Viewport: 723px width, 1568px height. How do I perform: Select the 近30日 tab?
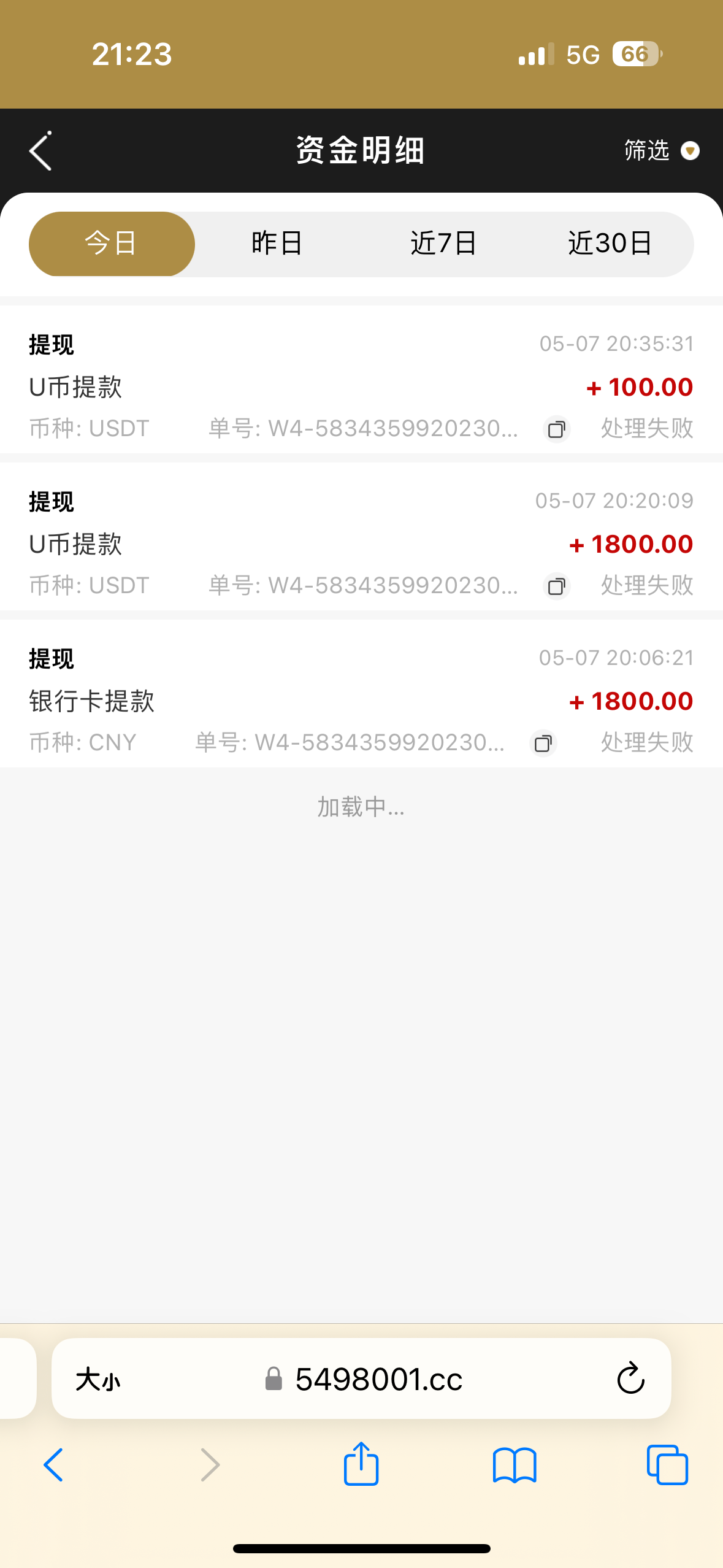[611, 244]
